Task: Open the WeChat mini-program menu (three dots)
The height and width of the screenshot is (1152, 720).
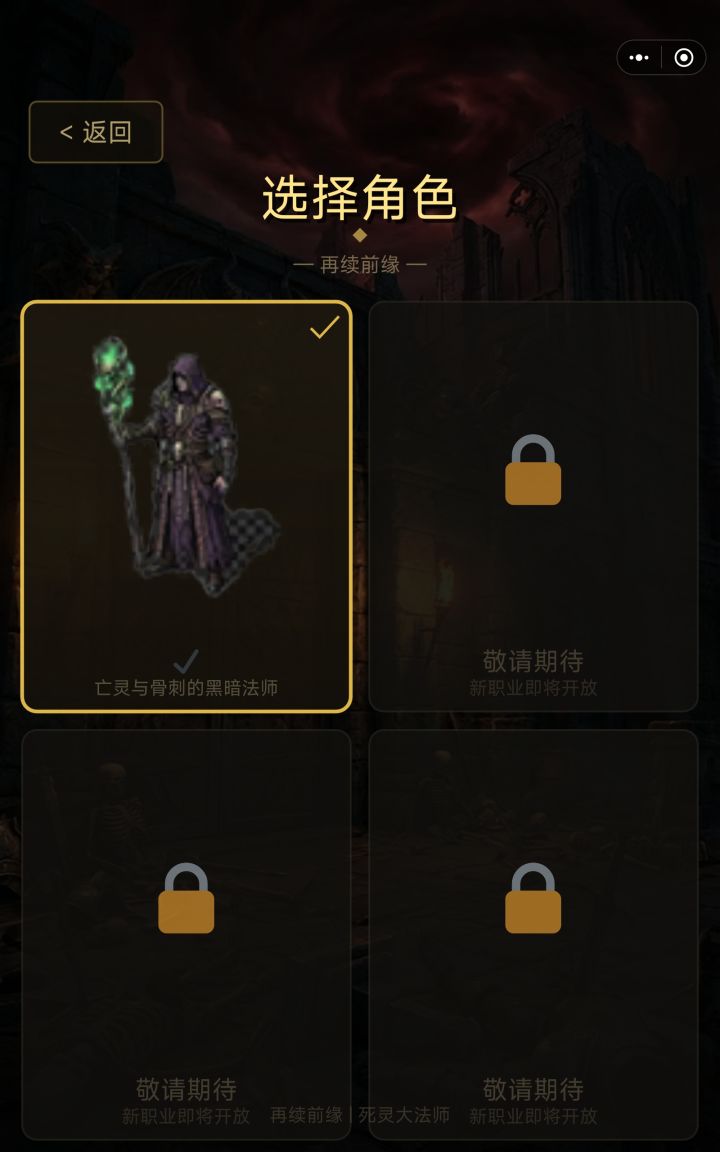Action: click(x=637, y=56)
